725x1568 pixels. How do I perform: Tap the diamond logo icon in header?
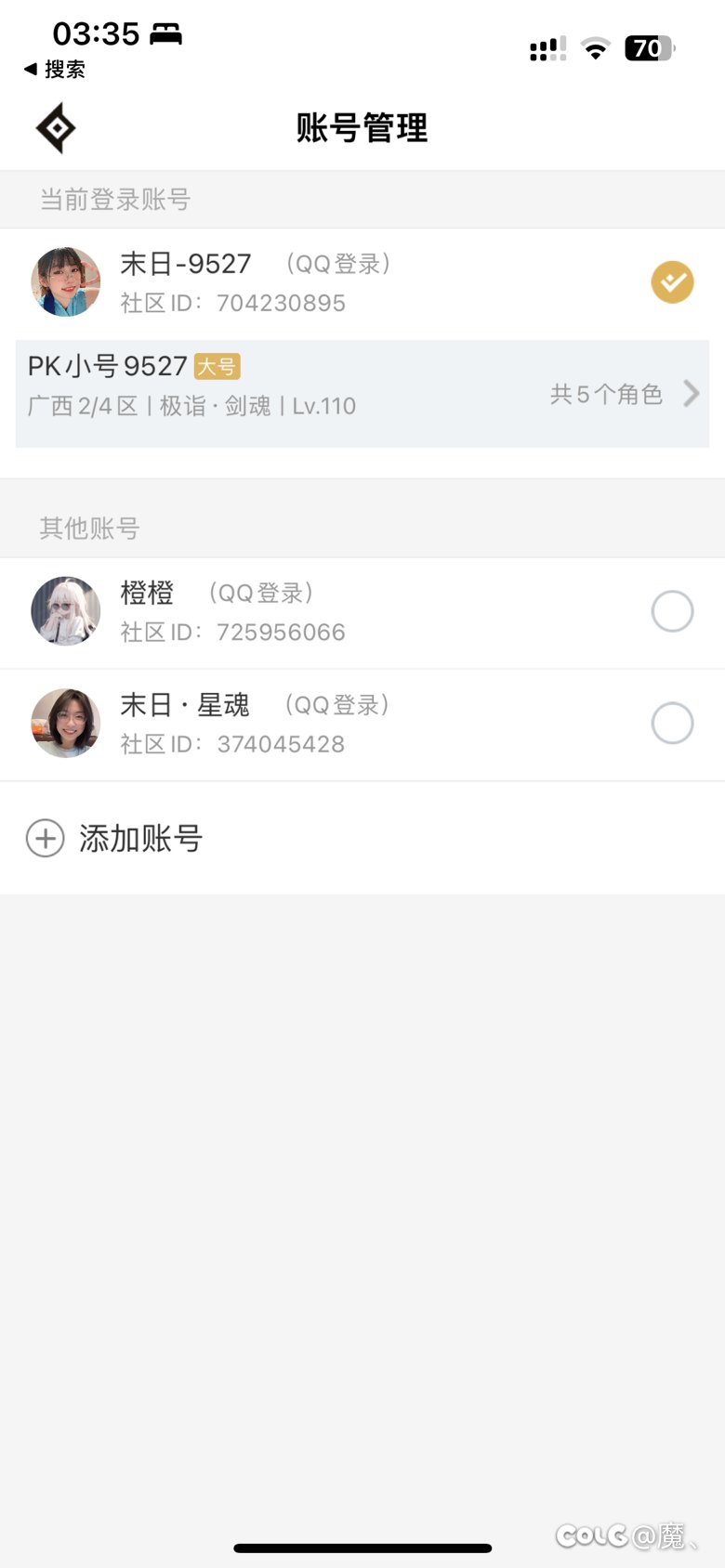pos(56,128)
